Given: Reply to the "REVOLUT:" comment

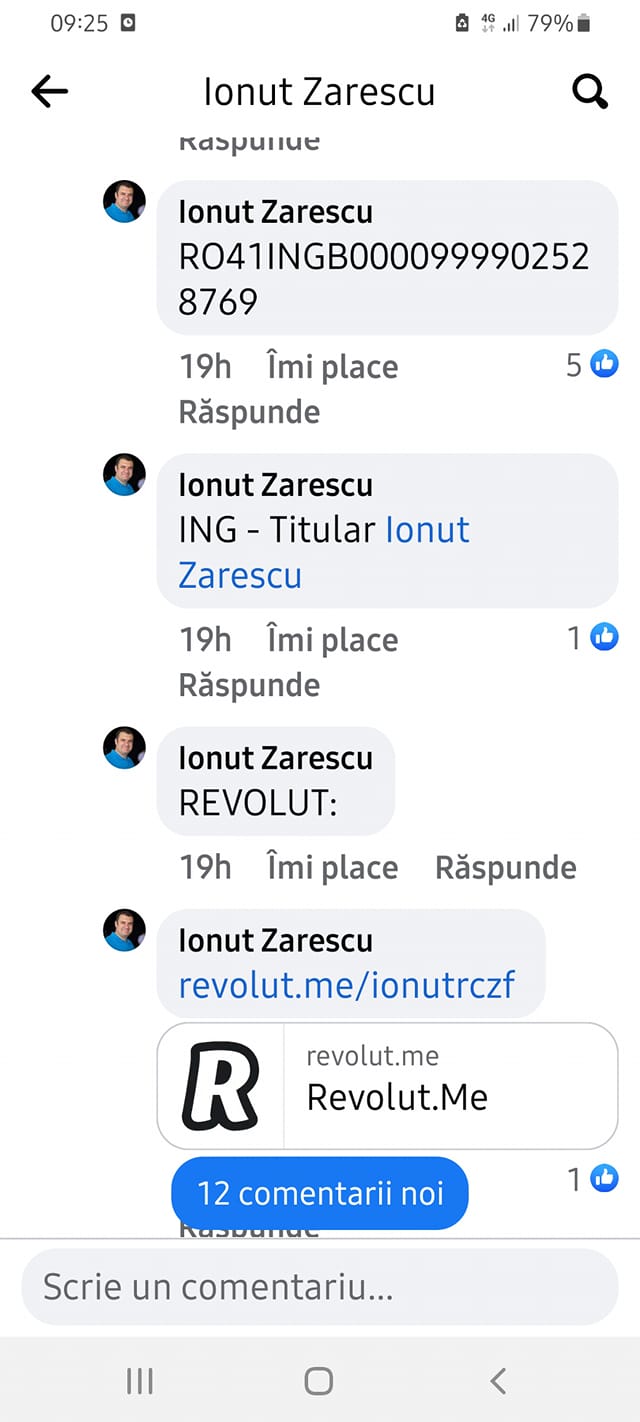Looking at the screenshot, I should click(505, 867).
